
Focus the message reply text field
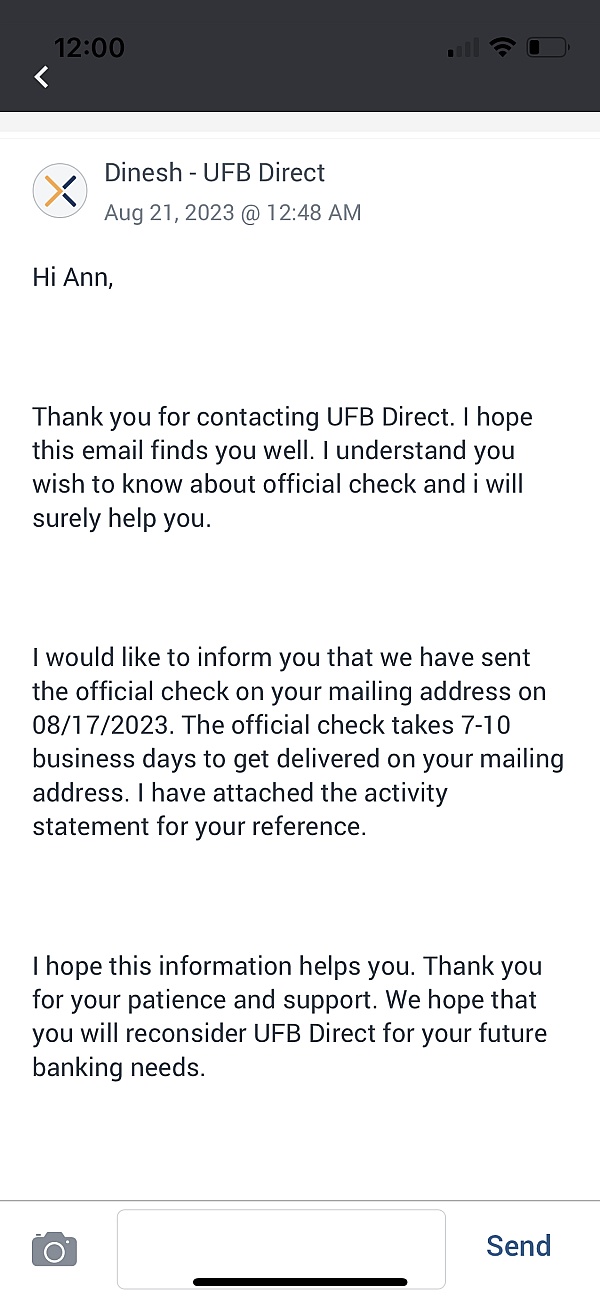pos(281,1249)
